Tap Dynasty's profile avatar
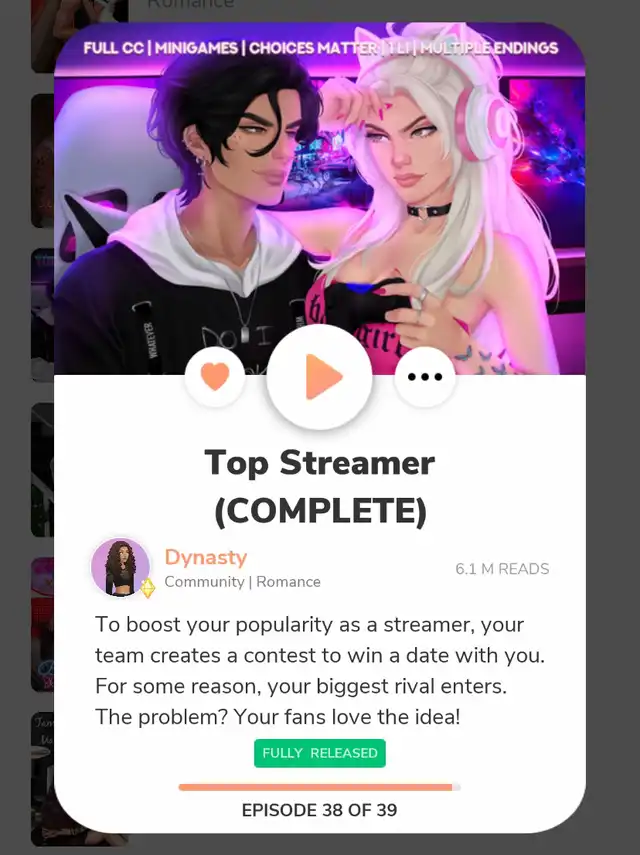Image resolution: width=640 pixels, height=855 pixels. pos(121,567)
